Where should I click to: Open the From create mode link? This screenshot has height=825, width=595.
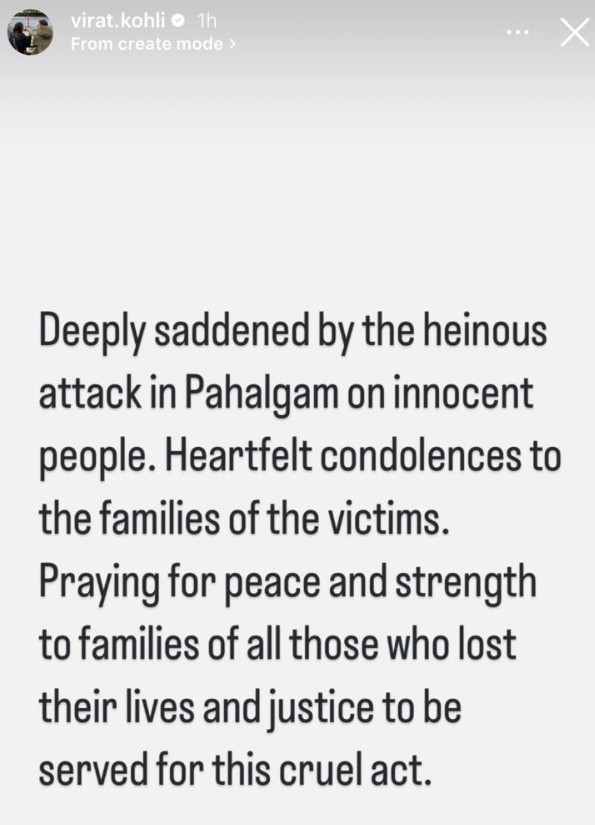tap(153, 44)
